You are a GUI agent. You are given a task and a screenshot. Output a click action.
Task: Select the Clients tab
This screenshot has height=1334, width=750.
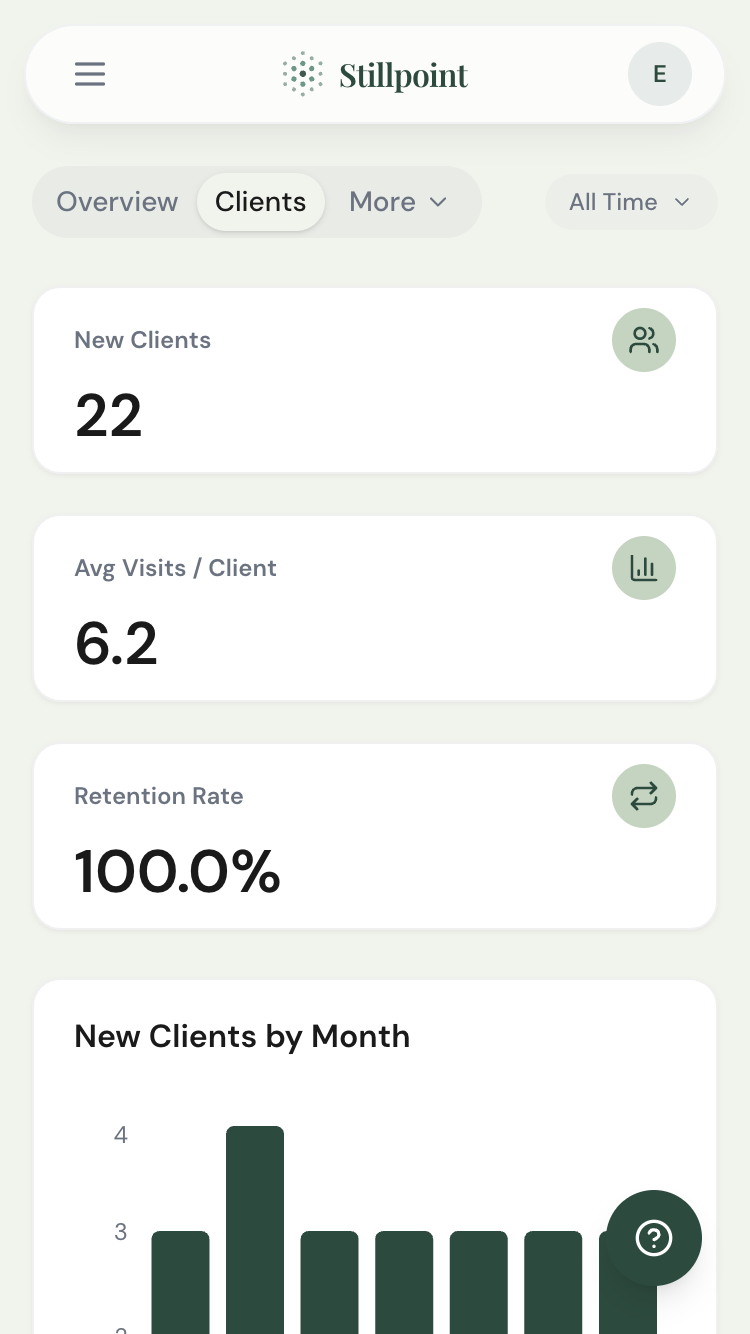click(x=260, y=202)
